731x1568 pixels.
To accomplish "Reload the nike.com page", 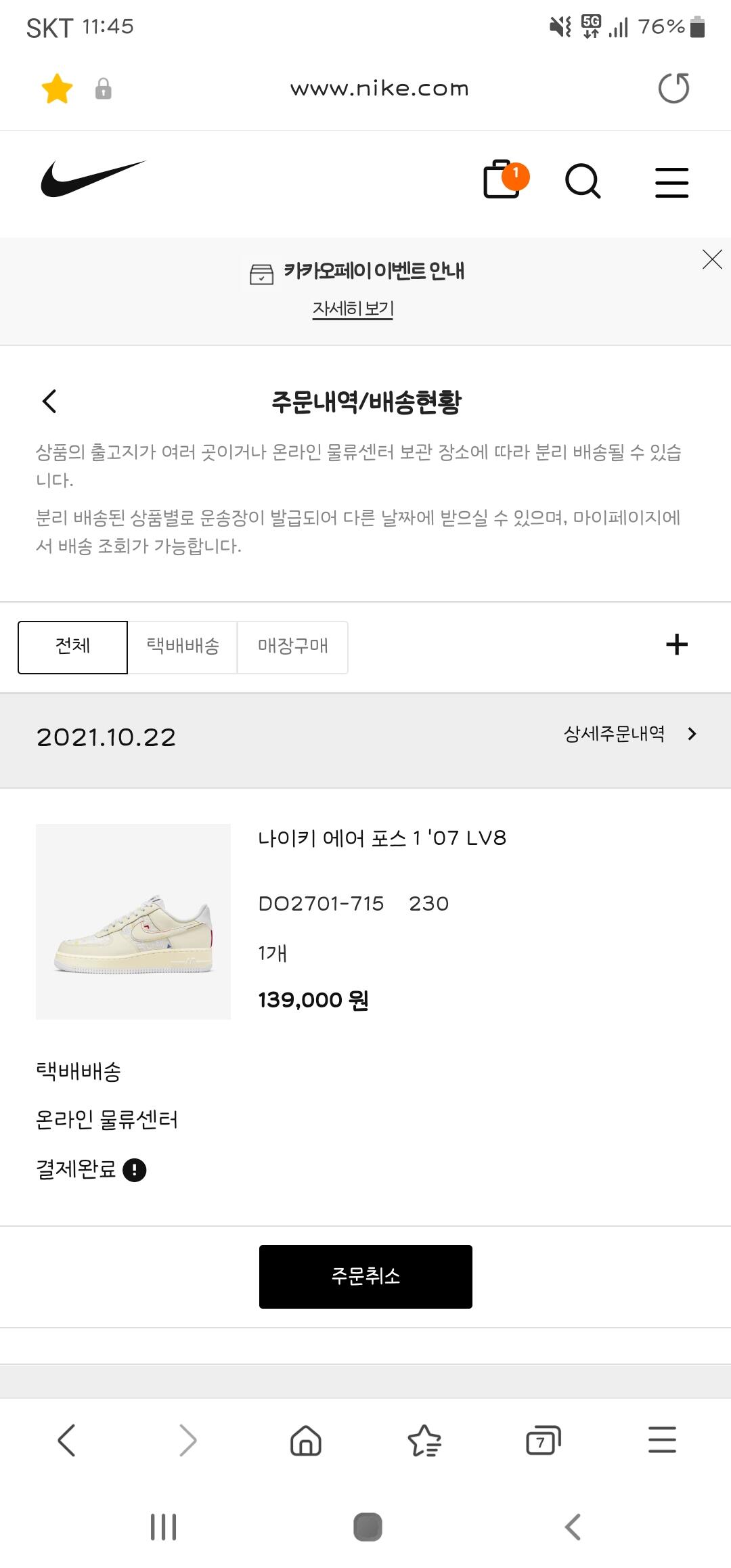I will (673, 88).
